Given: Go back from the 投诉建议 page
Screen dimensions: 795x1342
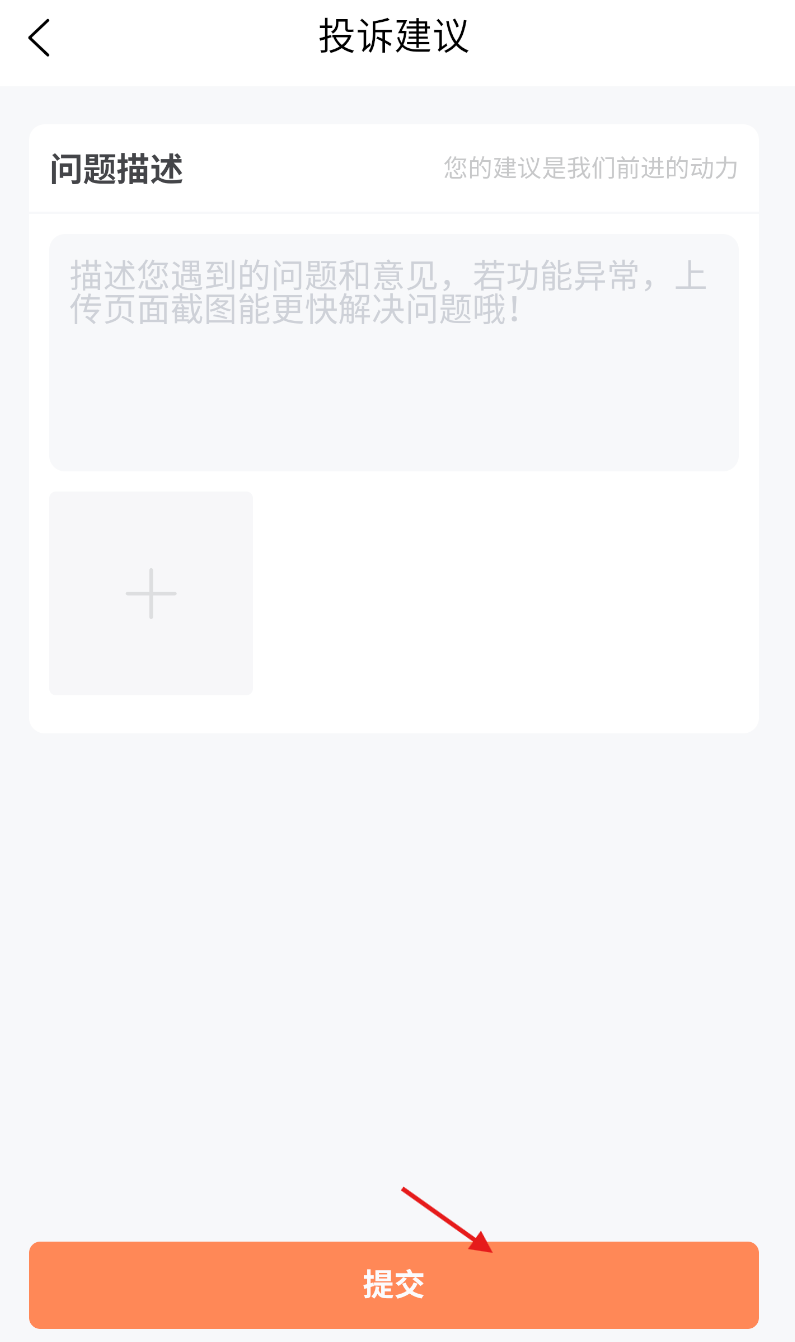Looking at the screenshot, I should pos(39,38).
